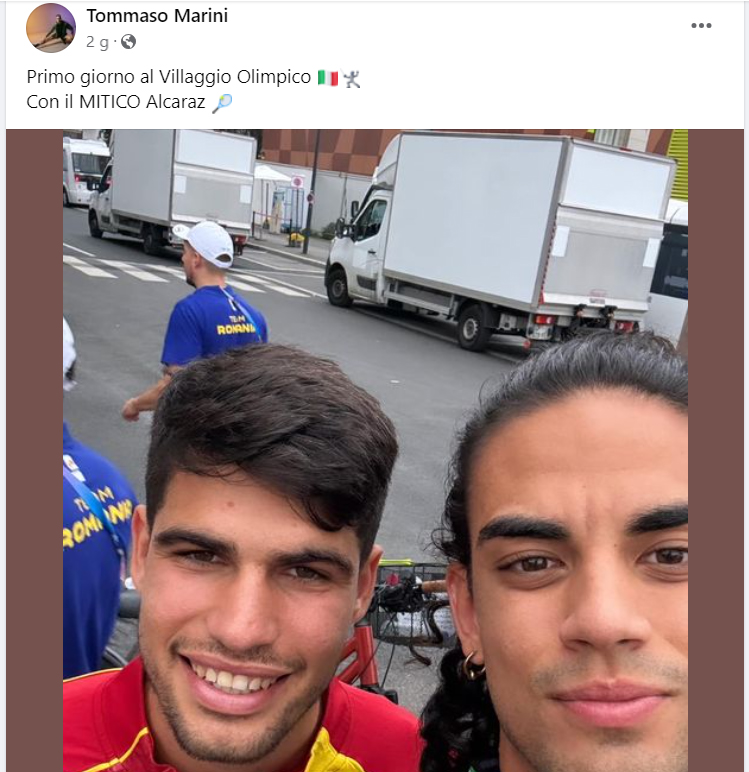
Task: Open the Tommaso Marini profile name link
Action: click(x=157, y=15)
